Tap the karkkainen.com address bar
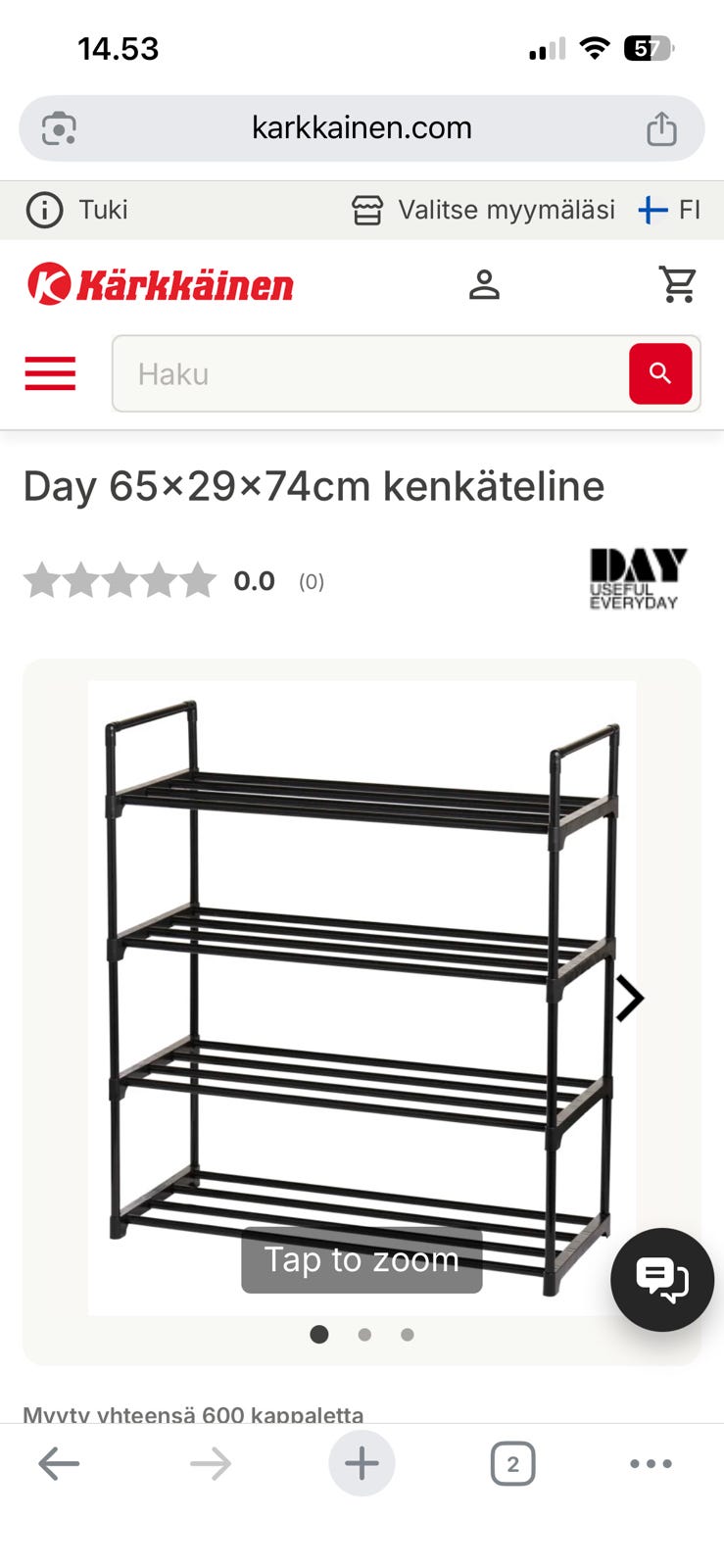Screen dimensions: 724x1568 point(362,128)
